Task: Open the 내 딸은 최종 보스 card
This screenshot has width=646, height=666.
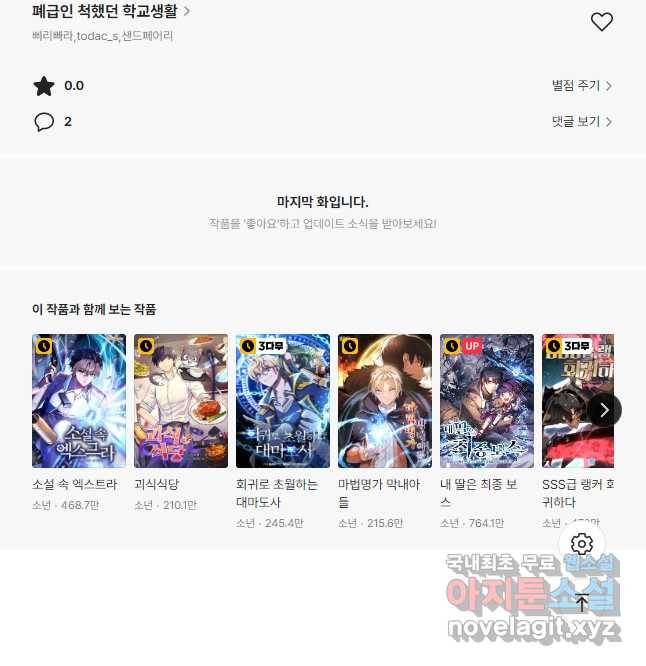Action: [x=487, y=401]
